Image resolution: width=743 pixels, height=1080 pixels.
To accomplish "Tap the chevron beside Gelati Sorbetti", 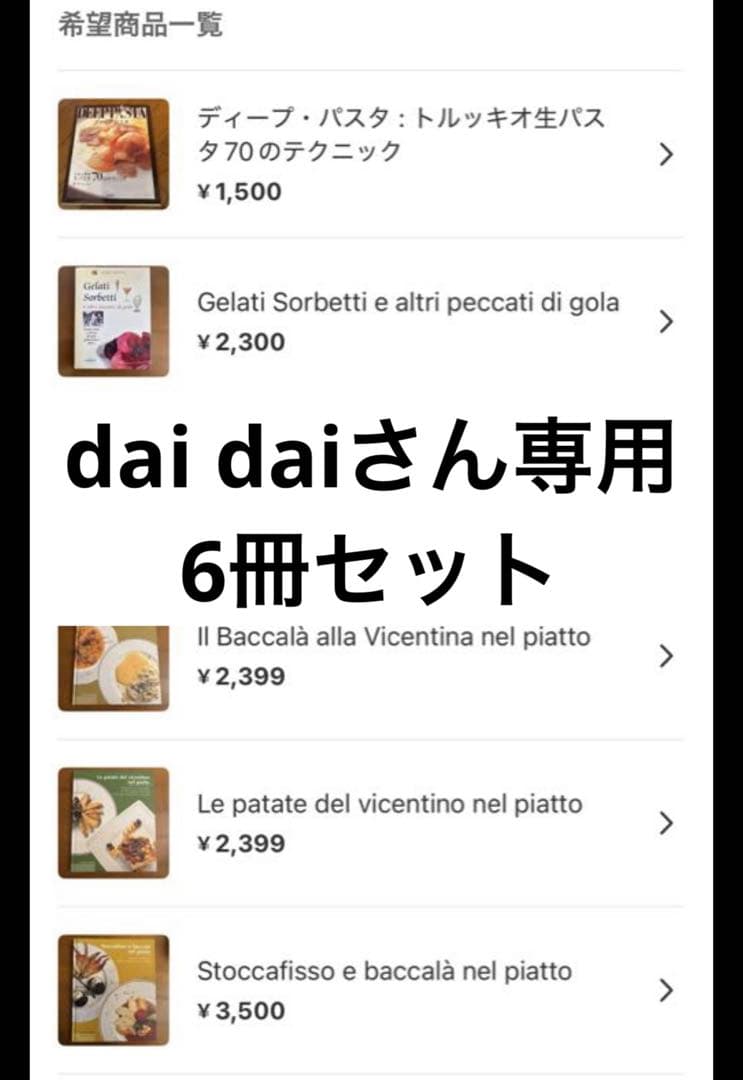I will [x=667, y=321].
